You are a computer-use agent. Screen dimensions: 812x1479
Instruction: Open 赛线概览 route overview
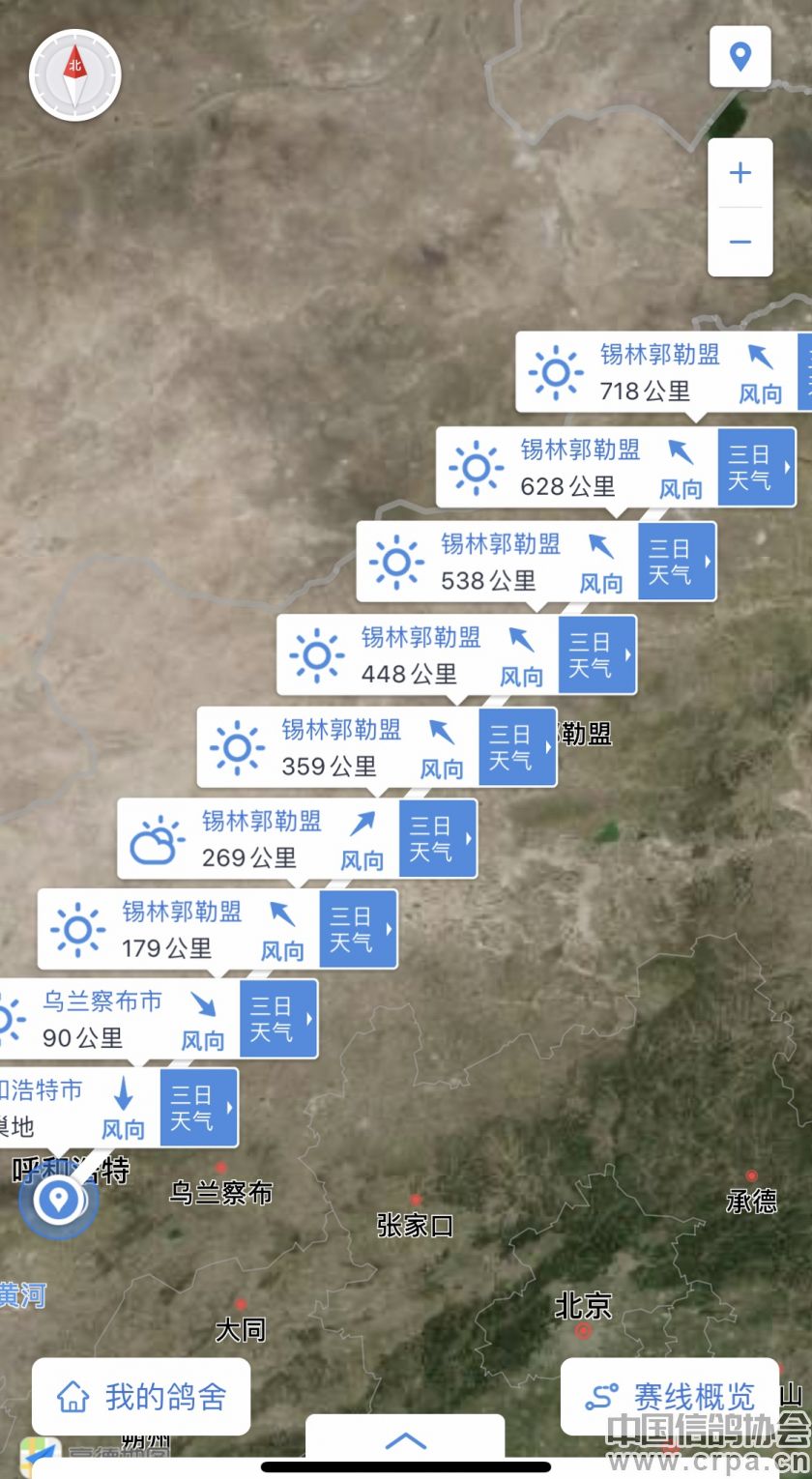(670, 1397)
